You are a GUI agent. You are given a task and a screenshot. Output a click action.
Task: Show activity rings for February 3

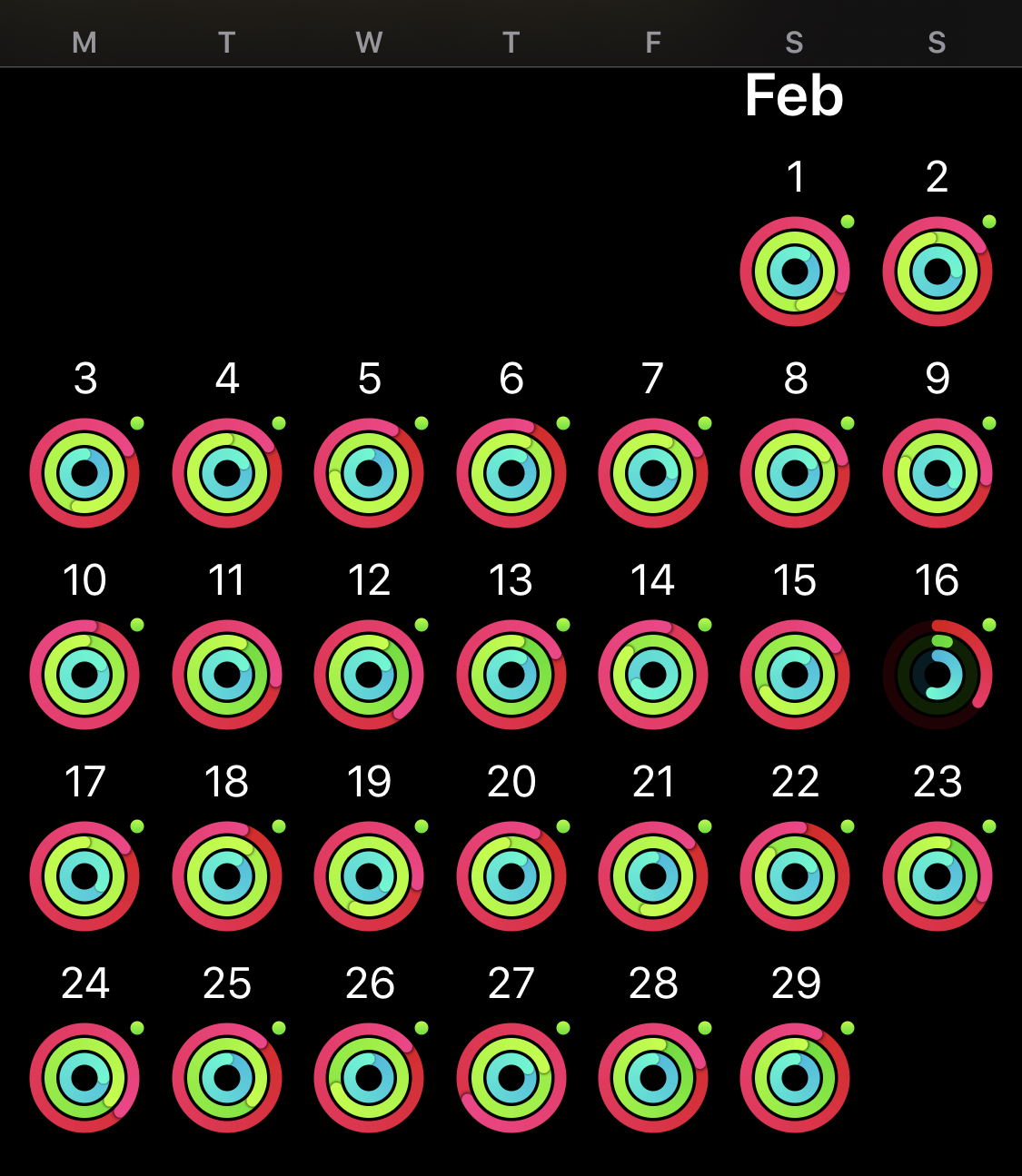point(84,473)
